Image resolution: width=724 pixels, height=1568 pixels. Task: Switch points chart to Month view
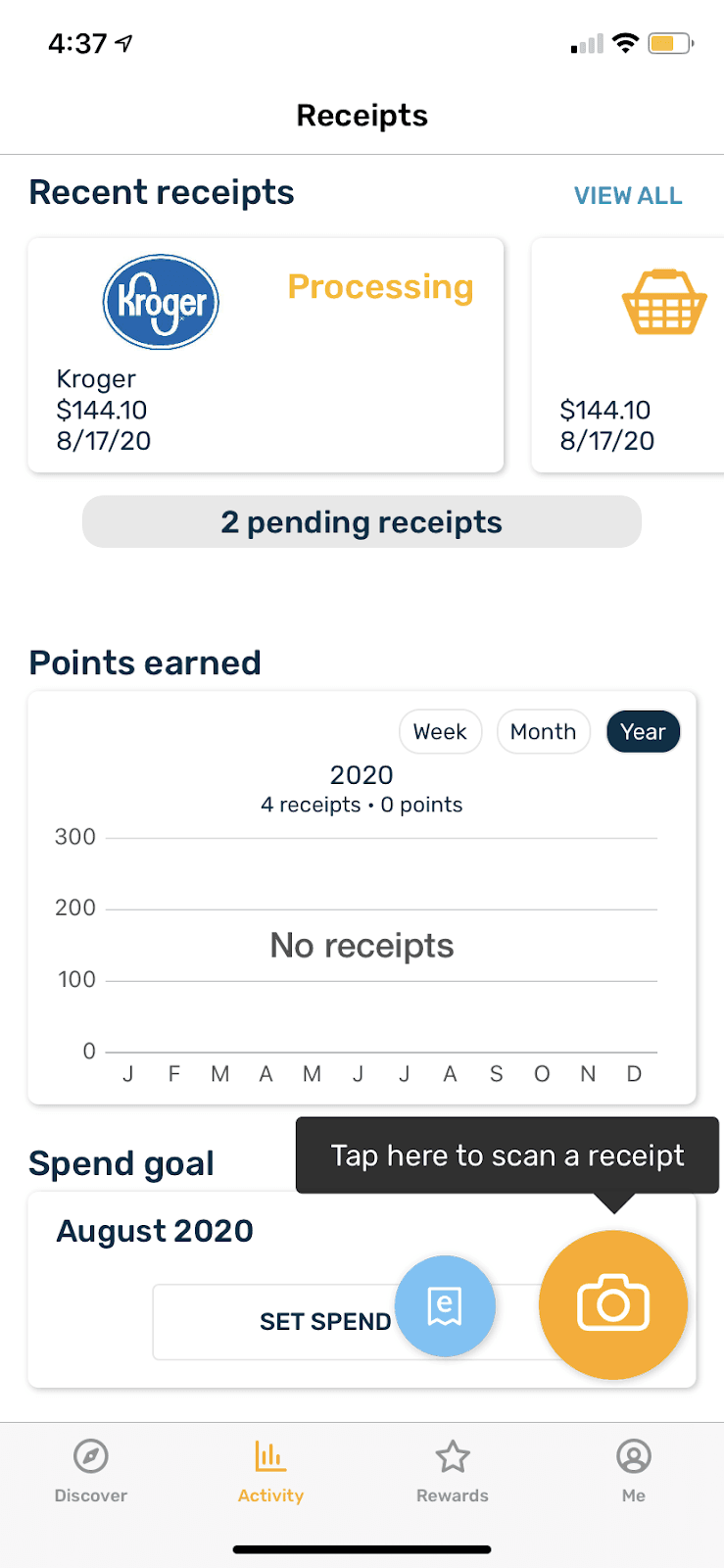(543, 731)
